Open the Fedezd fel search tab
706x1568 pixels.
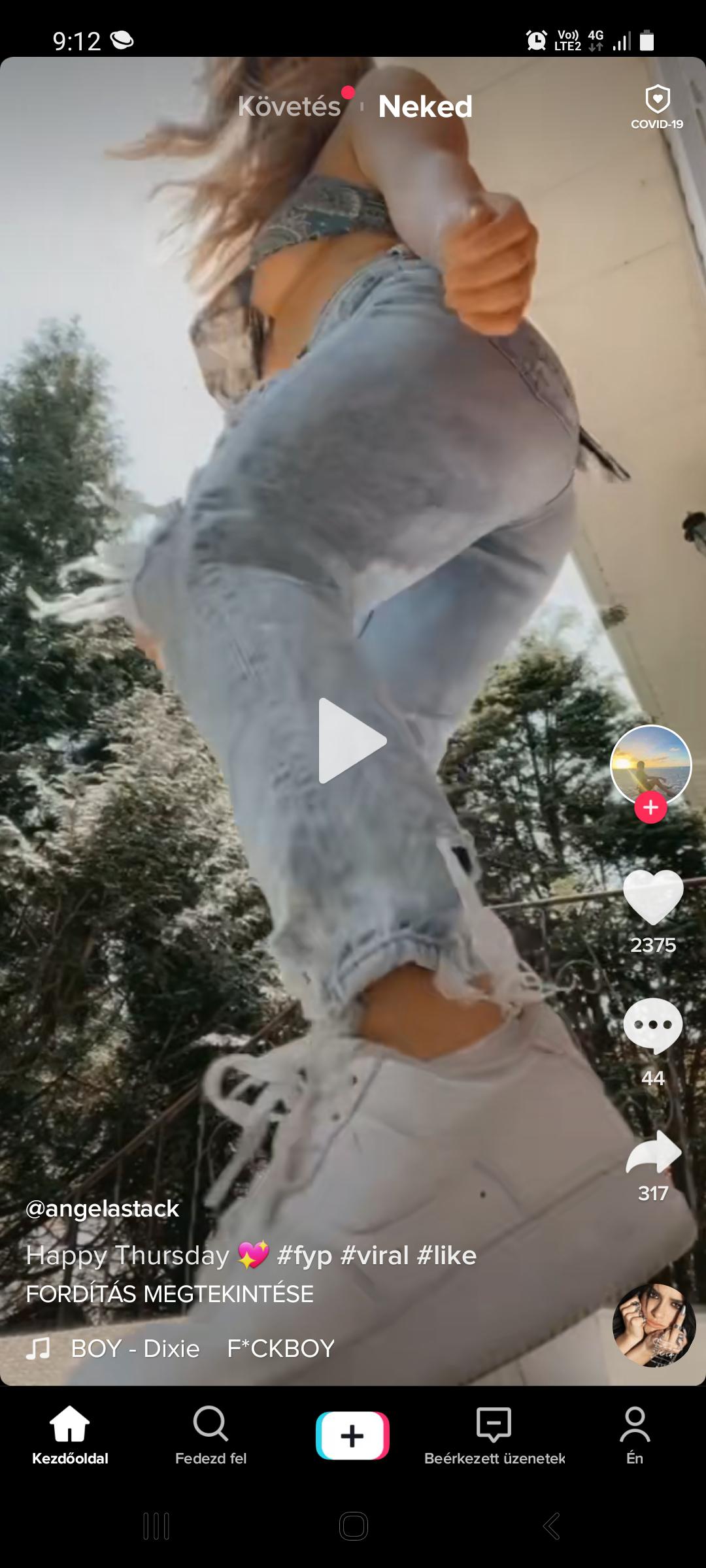click(210, 1435)
